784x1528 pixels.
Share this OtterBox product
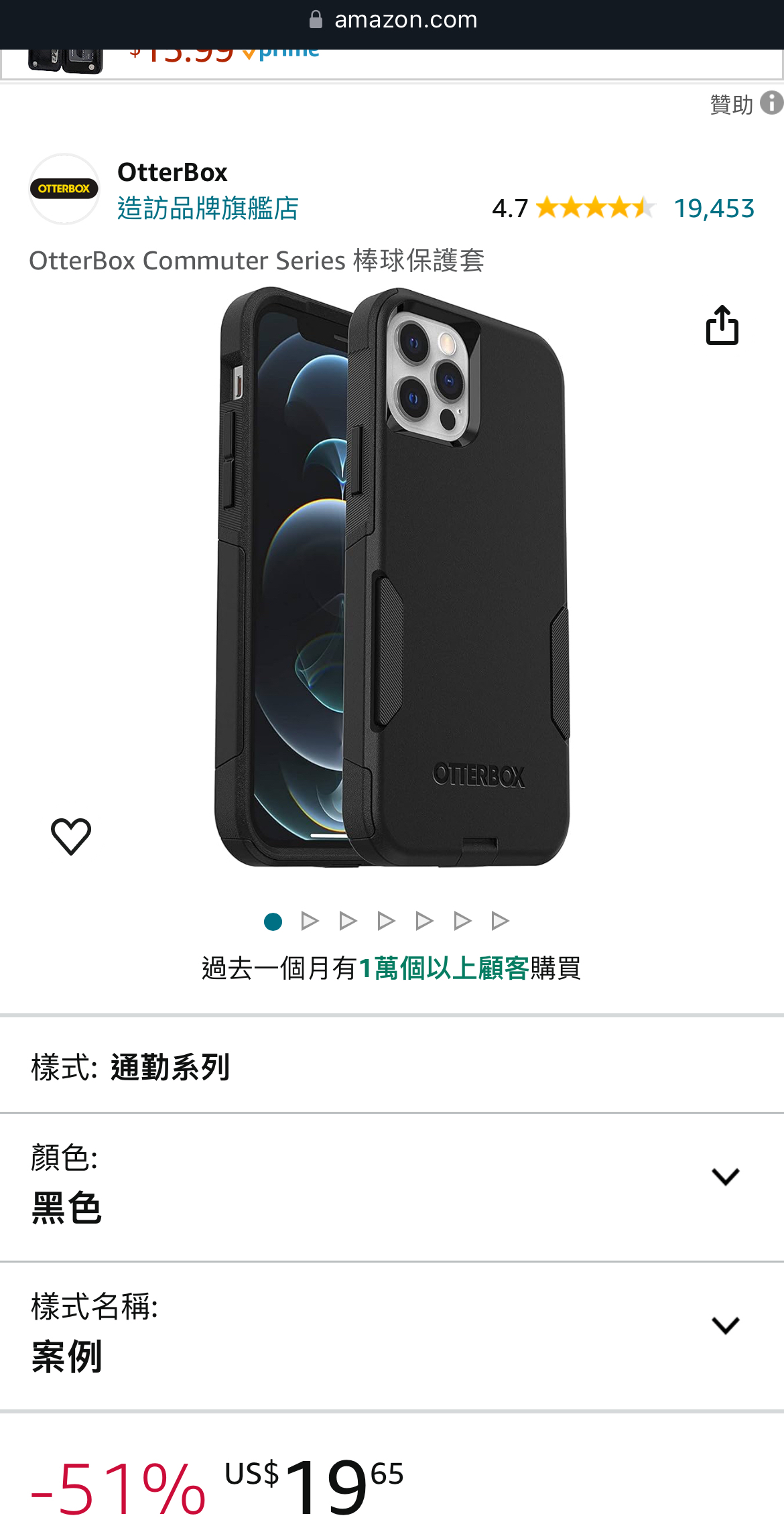click(722, 325)
